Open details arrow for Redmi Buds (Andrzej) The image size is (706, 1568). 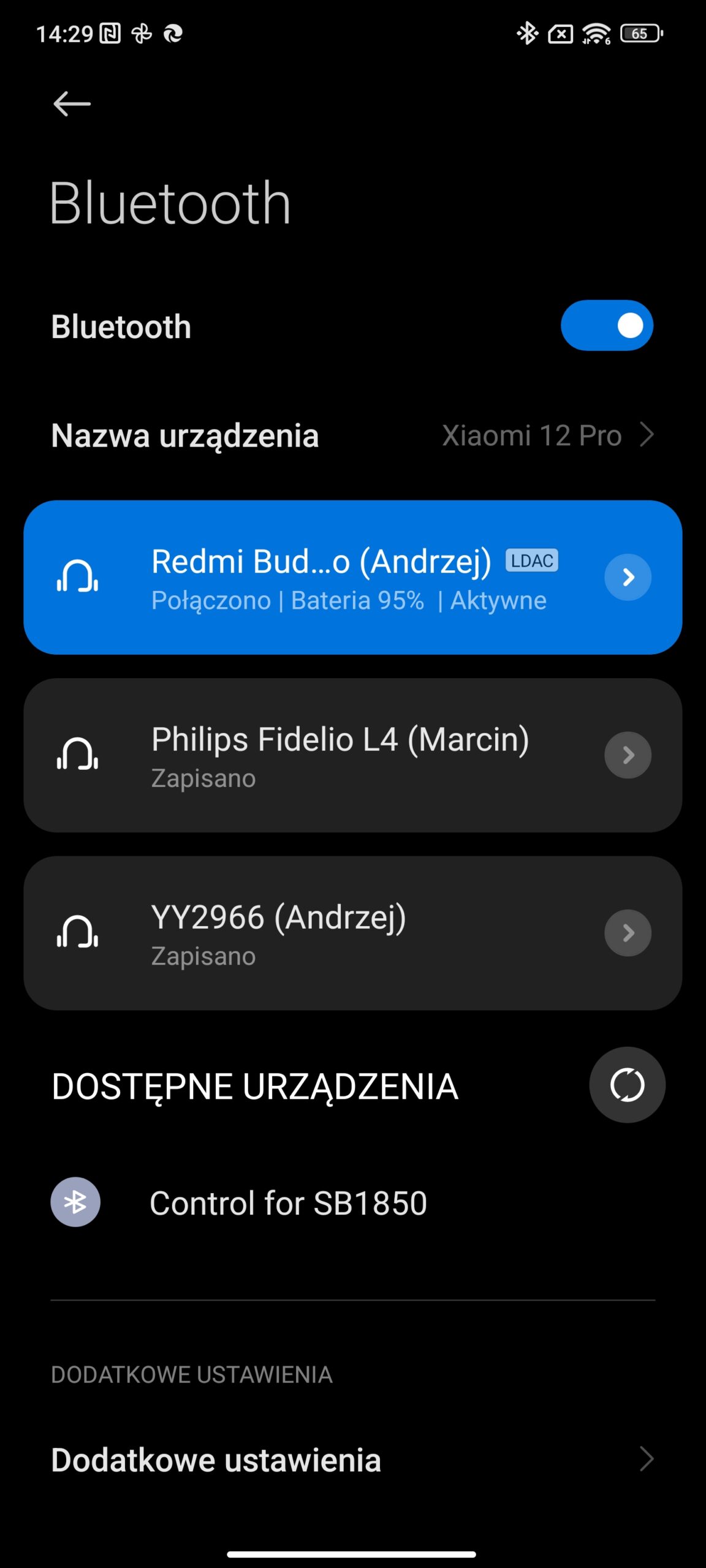click(x=628, y=577)
